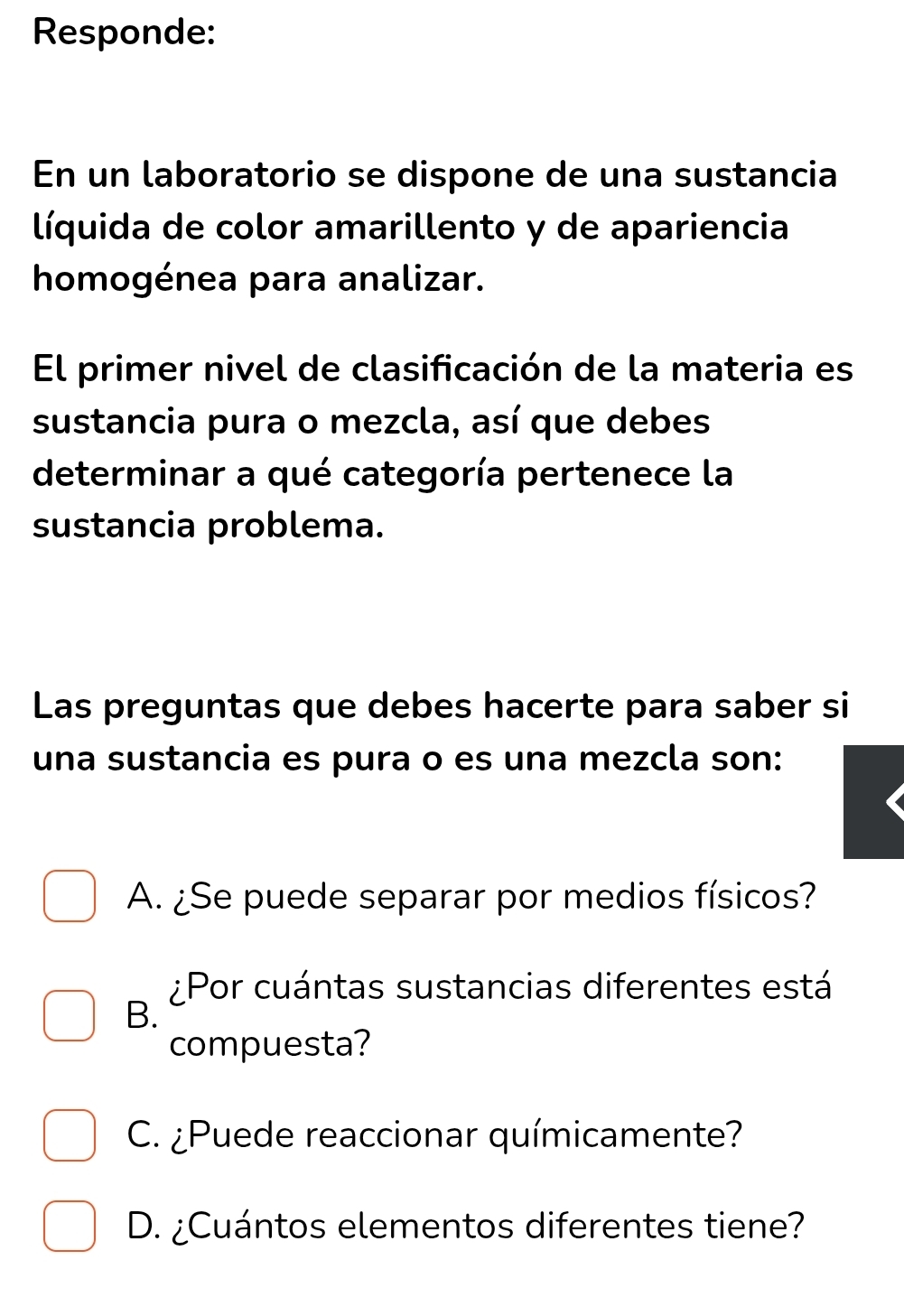Screen dimensions: 904x1316
Task: Tick option D ¿Cuántos elementos diferentes tiene?
Action: click(x=70, y=1226)
